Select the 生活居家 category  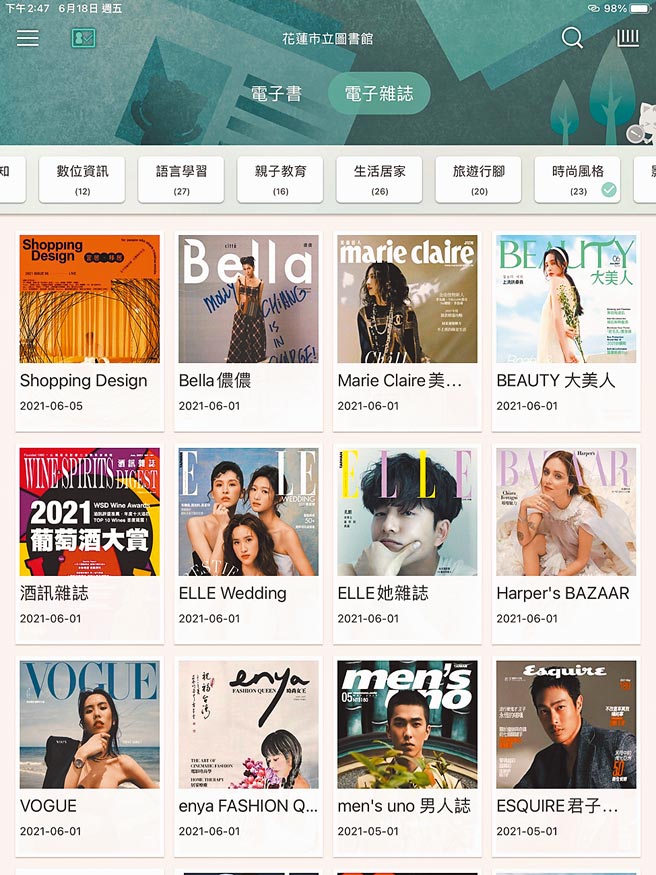pyautogui.click(x=379, y=179)
